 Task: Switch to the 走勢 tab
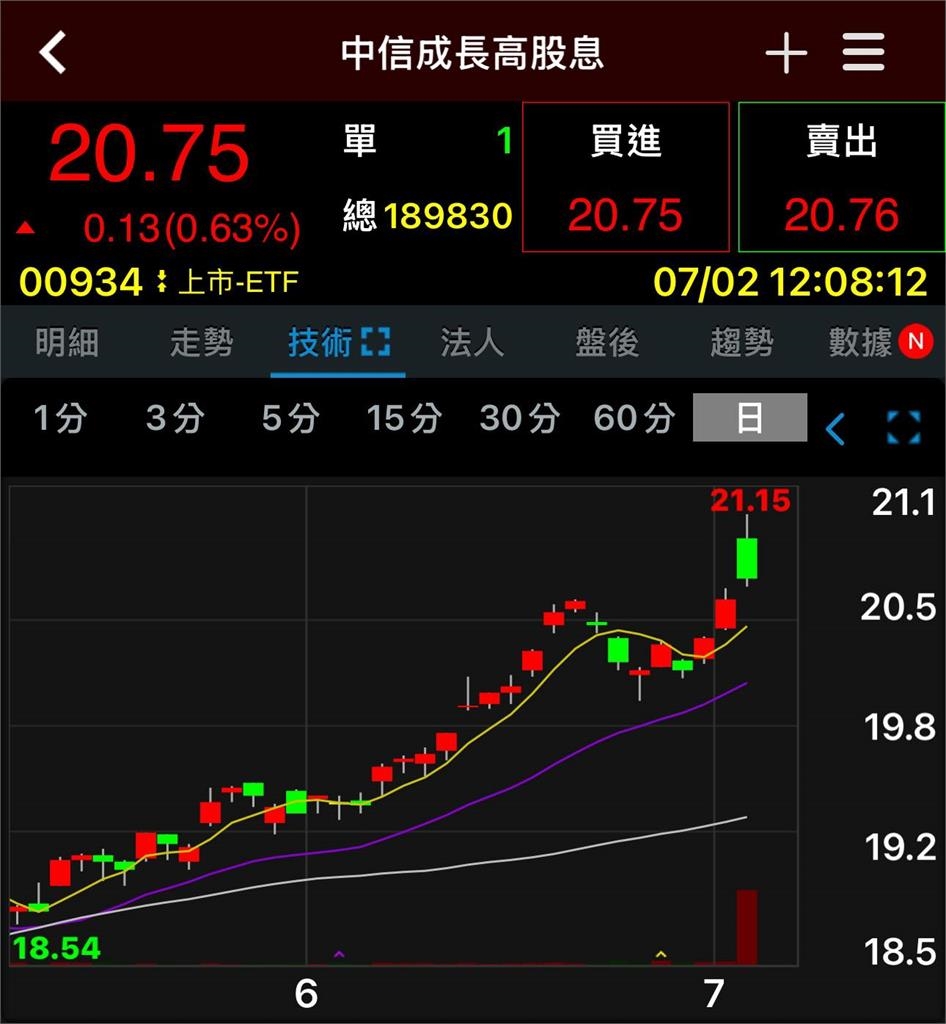(x=200, y=342)
